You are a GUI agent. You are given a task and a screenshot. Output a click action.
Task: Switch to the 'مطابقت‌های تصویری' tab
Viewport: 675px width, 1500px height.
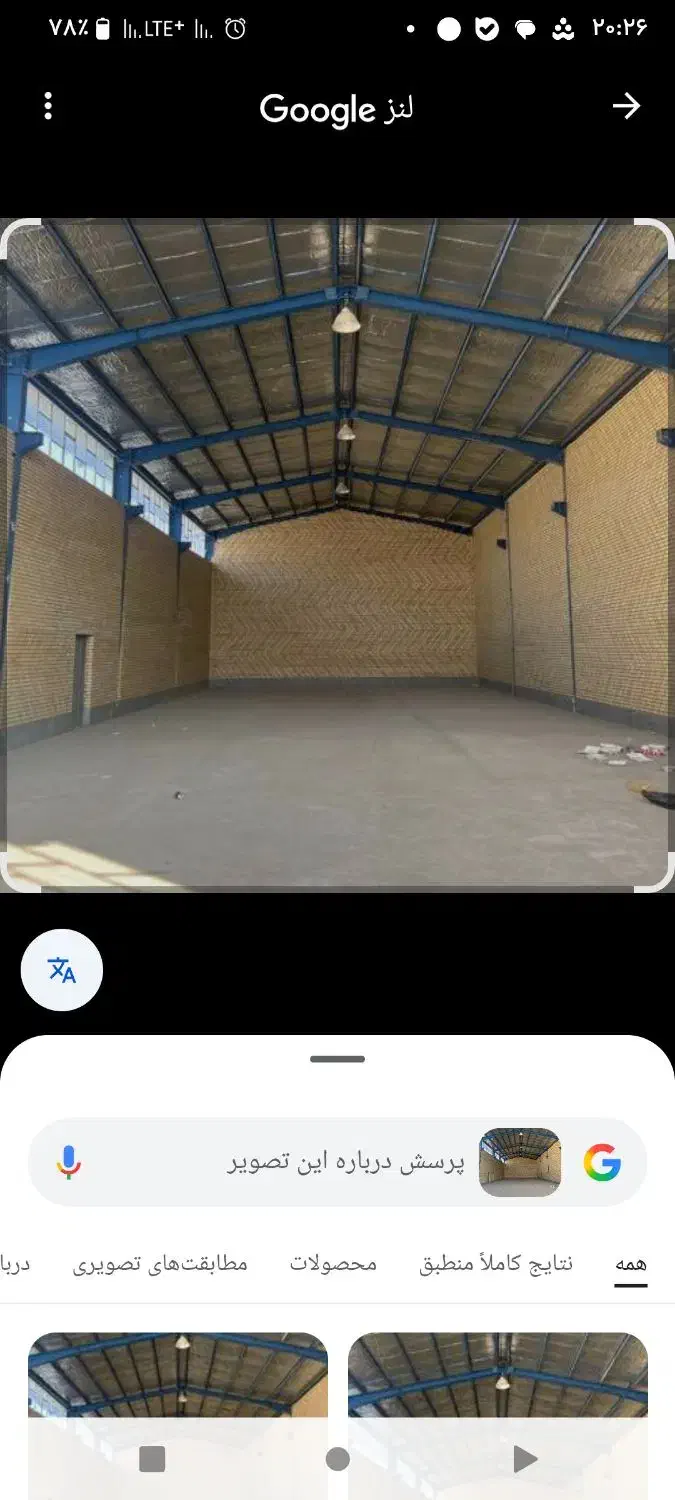tap(160, 1264)
